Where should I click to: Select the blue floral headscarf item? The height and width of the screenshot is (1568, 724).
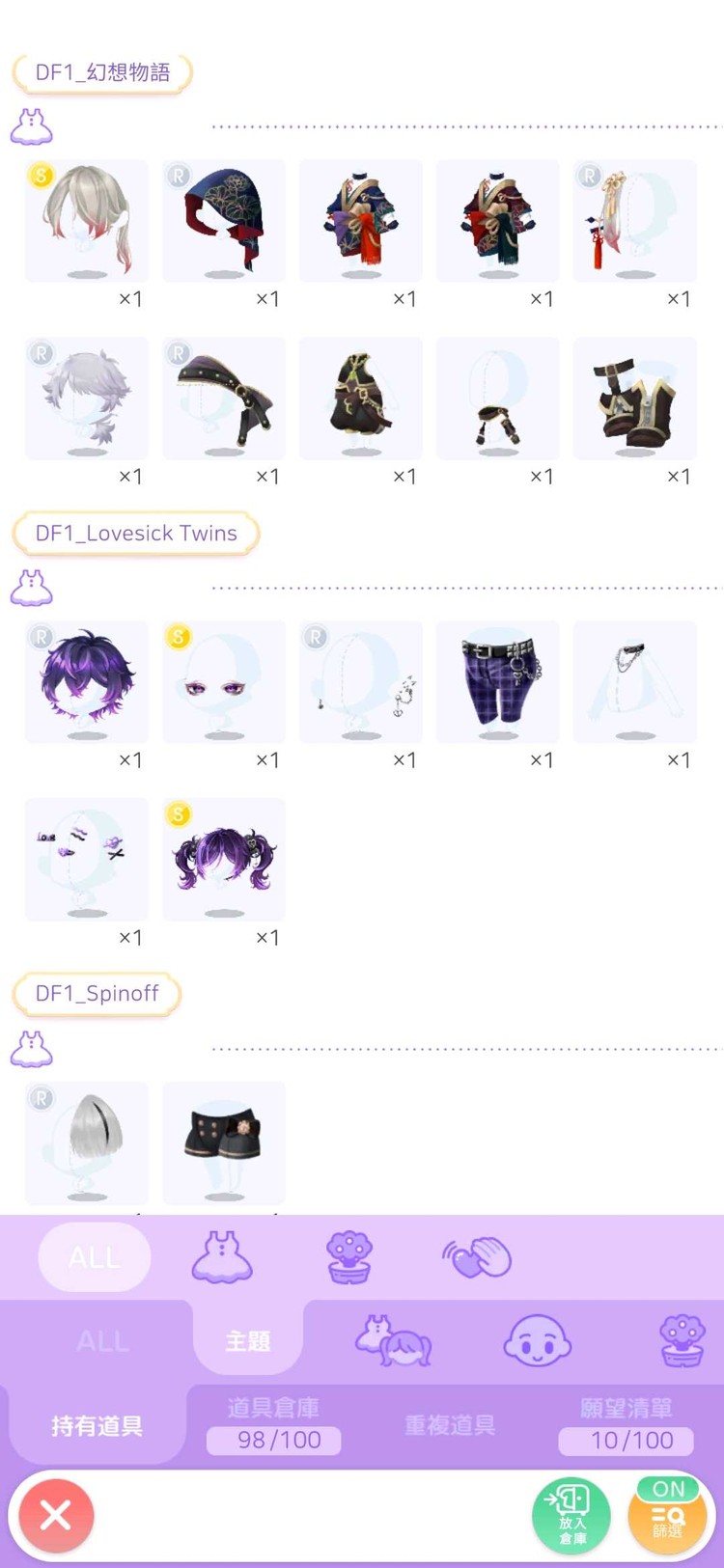(x=224, y=221)
